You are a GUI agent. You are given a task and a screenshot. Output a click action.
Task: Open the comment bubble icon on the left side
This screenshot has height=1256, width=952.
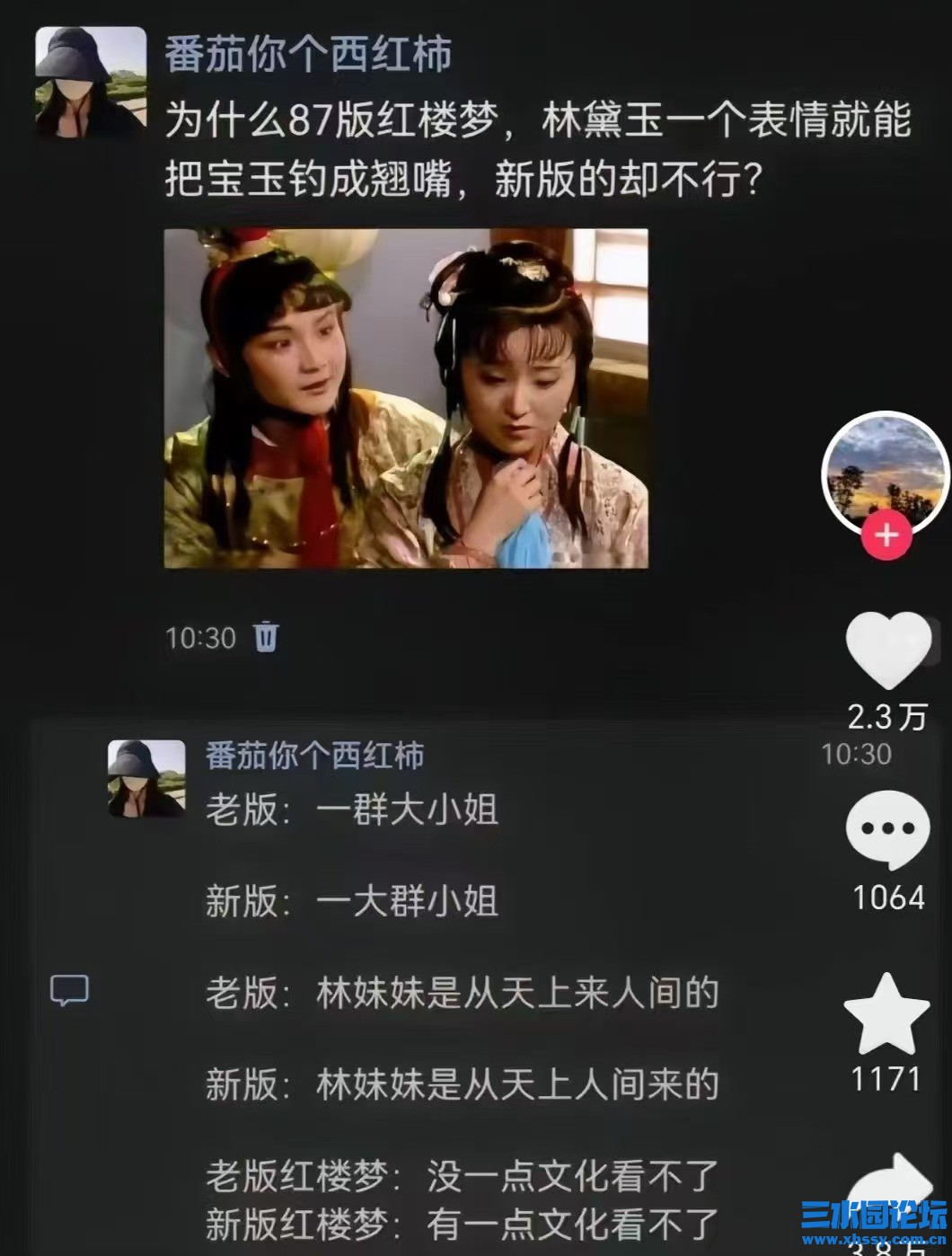click(x=71, y=991)
